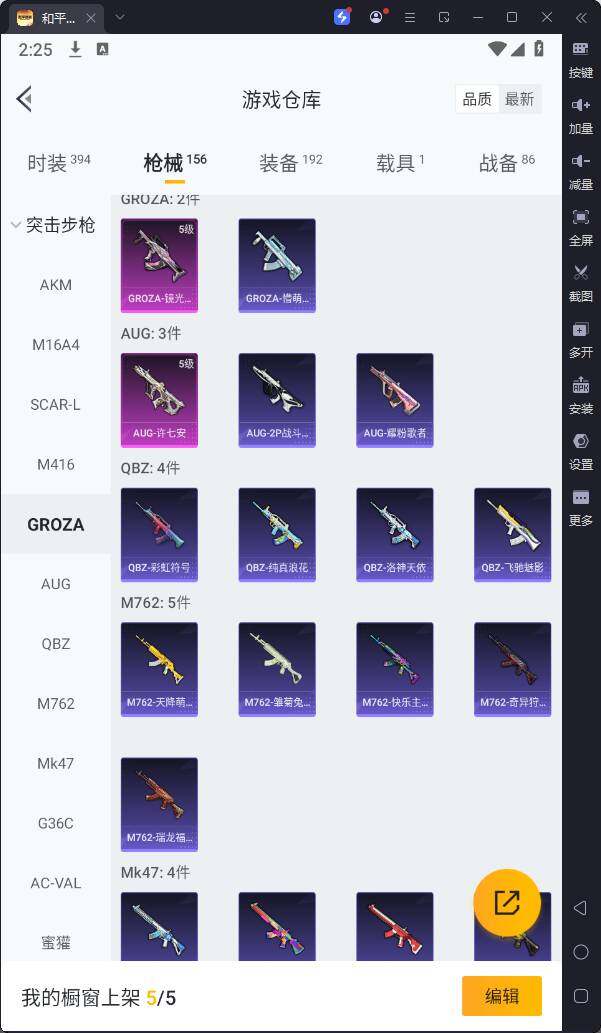601x1033 pixels.
Task: Sort items by 最新
Action: click(519, 98)
